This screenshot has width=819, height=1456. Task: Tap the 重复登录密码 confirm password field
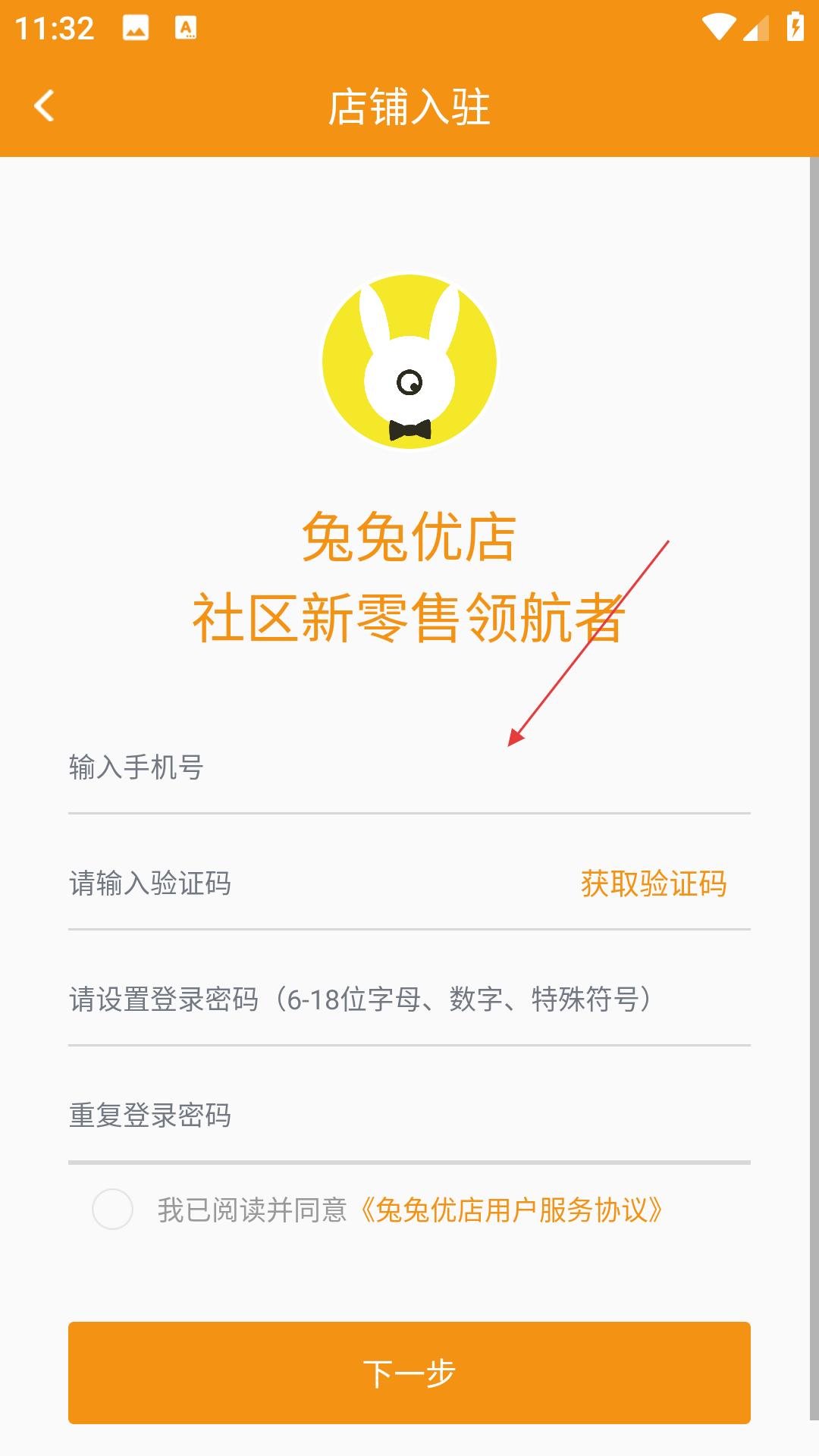click(x=409, y=1116)
